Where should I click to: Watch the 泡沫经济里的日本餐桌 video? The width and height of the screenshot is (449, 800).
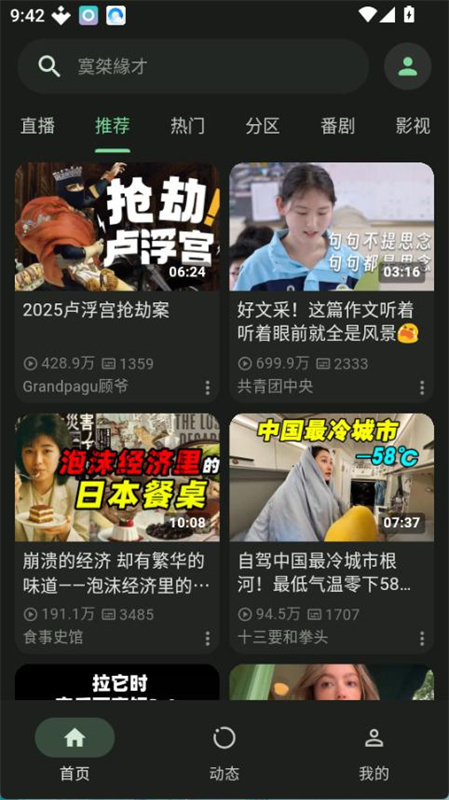(117, 533)
